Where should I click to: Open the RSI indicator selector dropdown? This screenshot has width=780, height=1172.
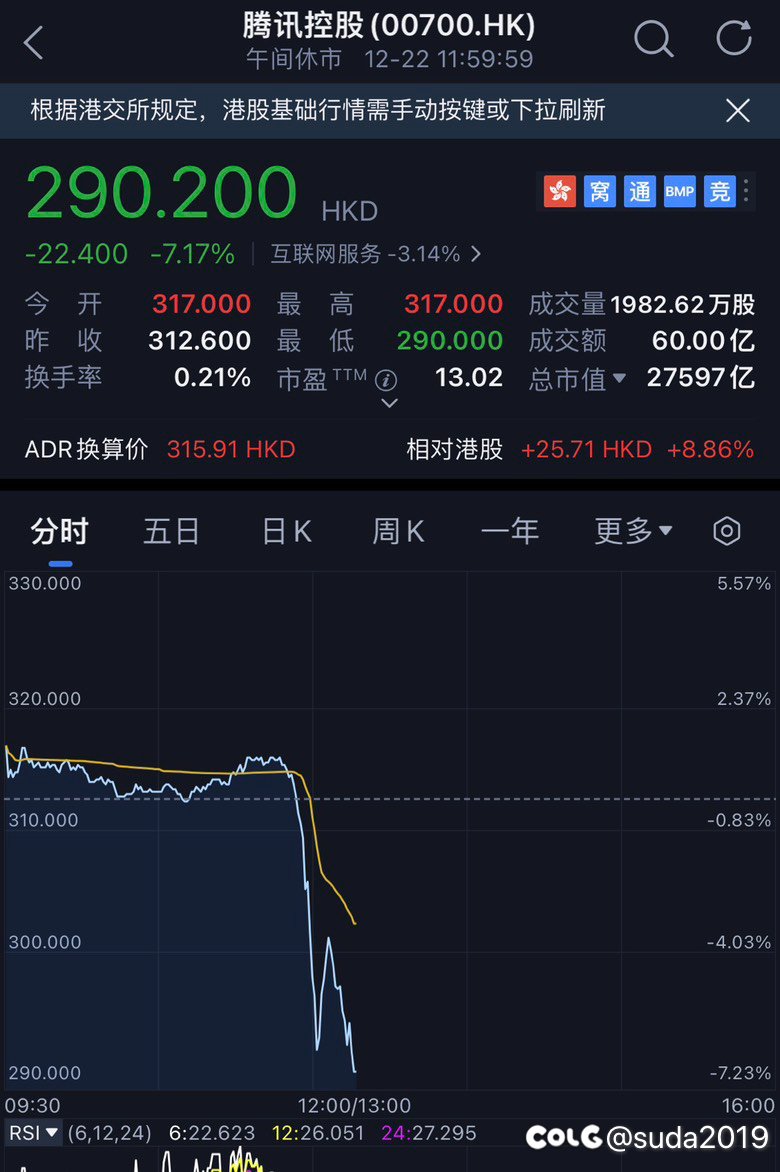[30, 1133]
